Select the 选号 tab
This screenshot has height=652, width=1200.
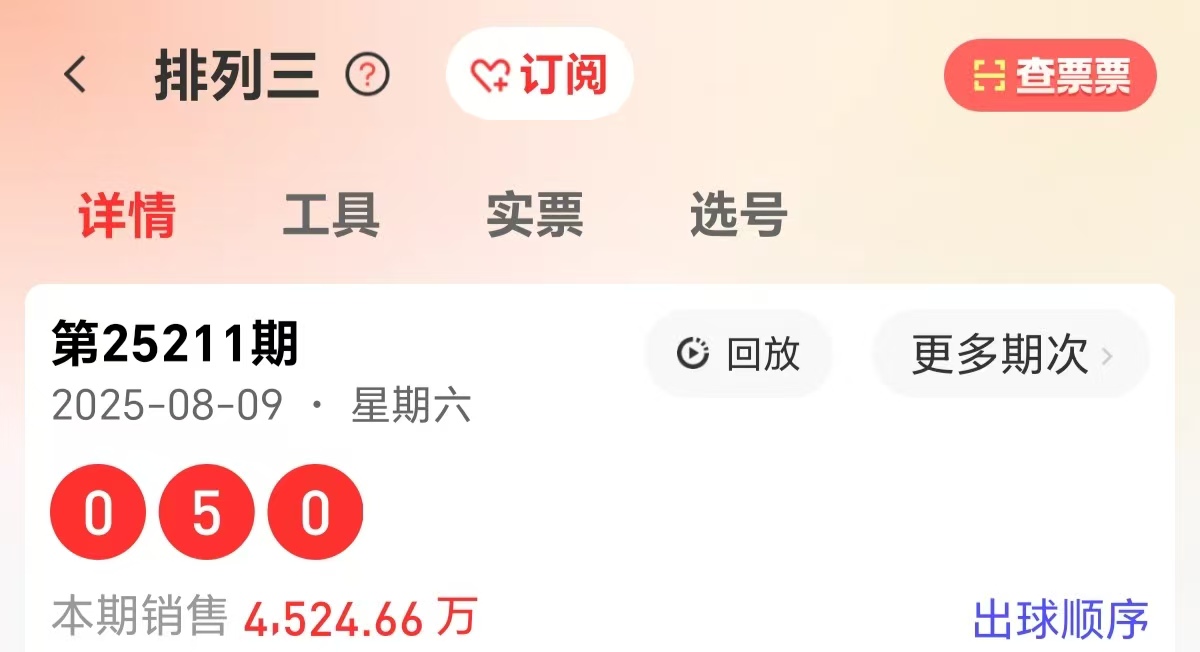tap(739, 215)
